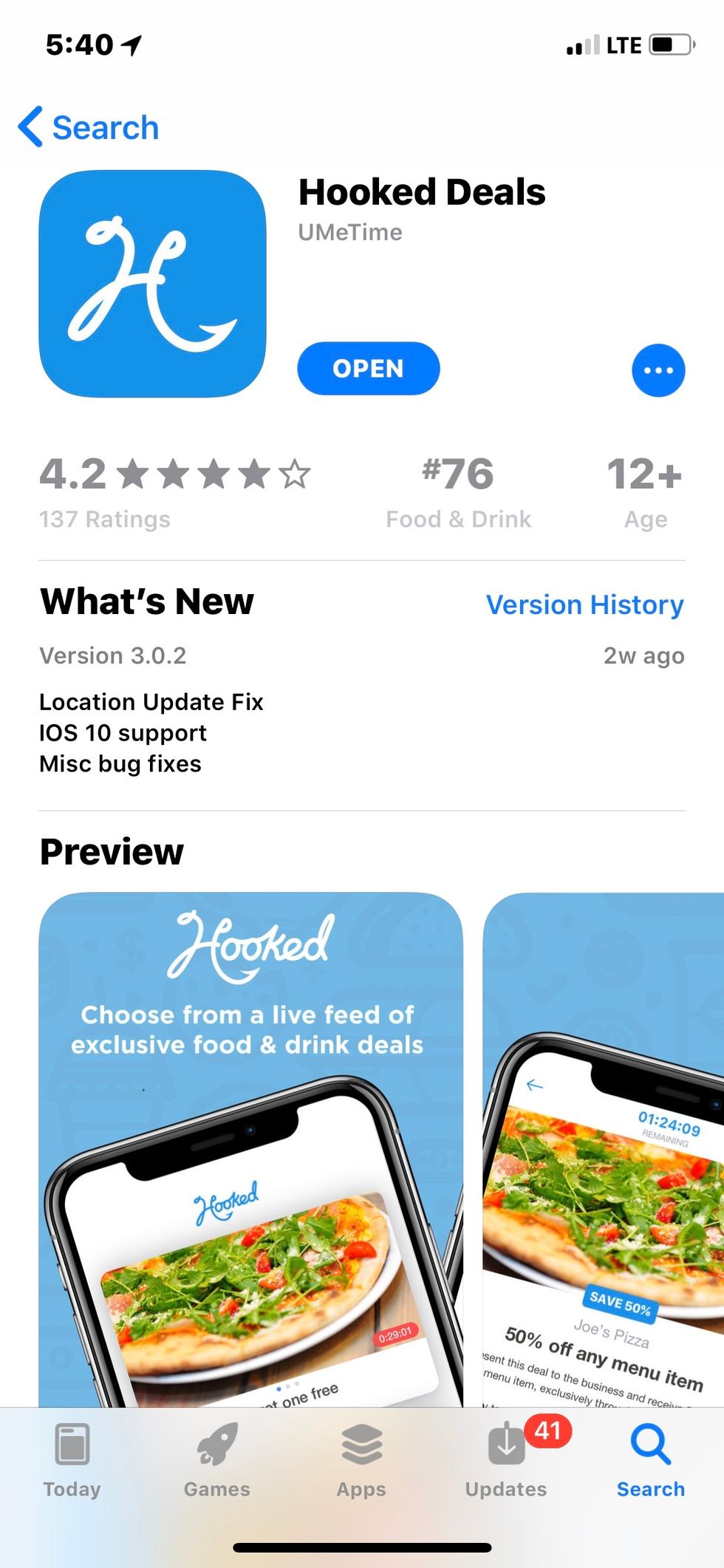The height and width of the screenshot is (1568, 724).
Task: Open the Hooked Deals app
Action: coord(368,368)
